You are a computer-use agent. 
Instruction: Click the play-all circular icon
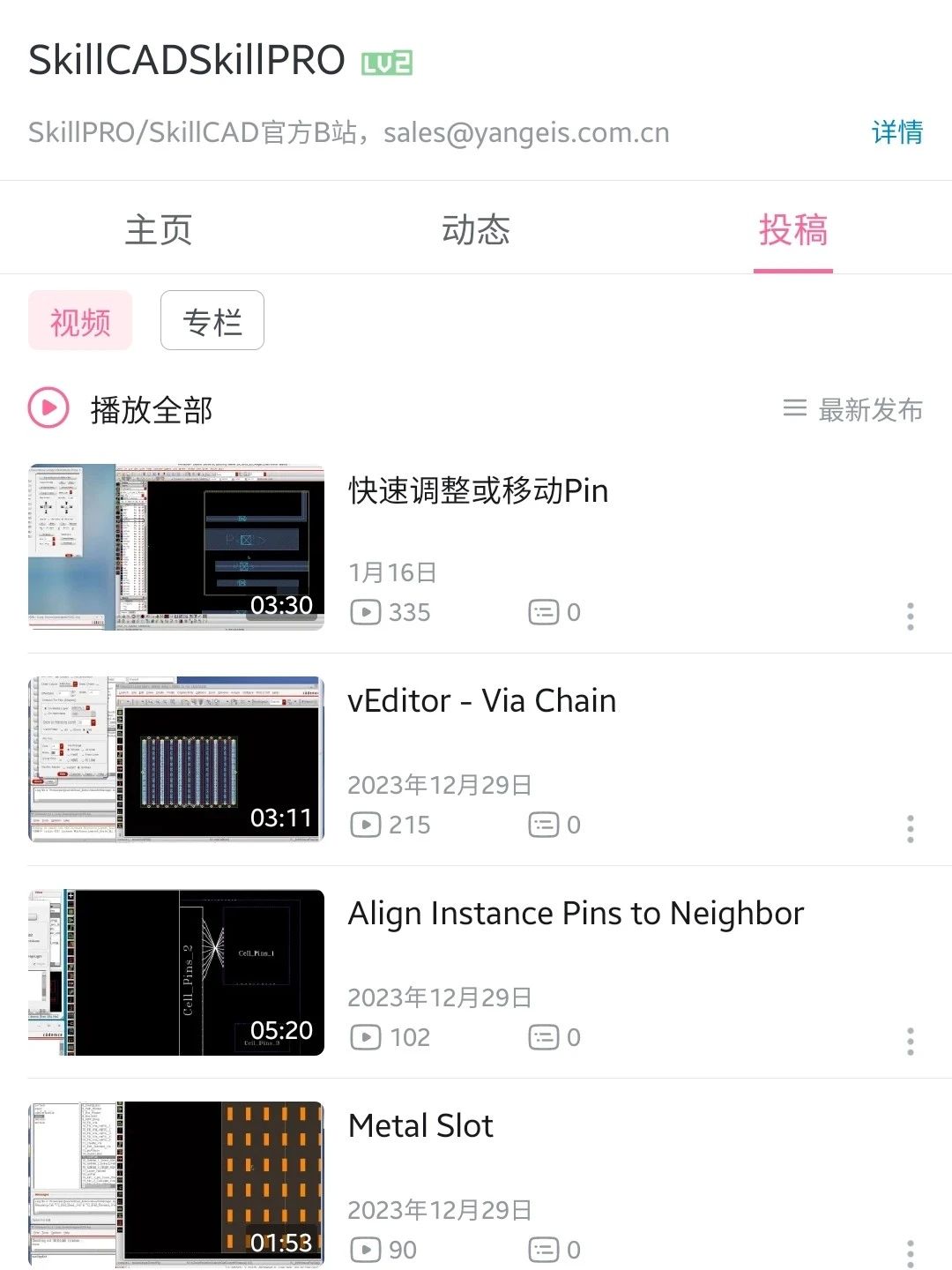coord(48,407)
